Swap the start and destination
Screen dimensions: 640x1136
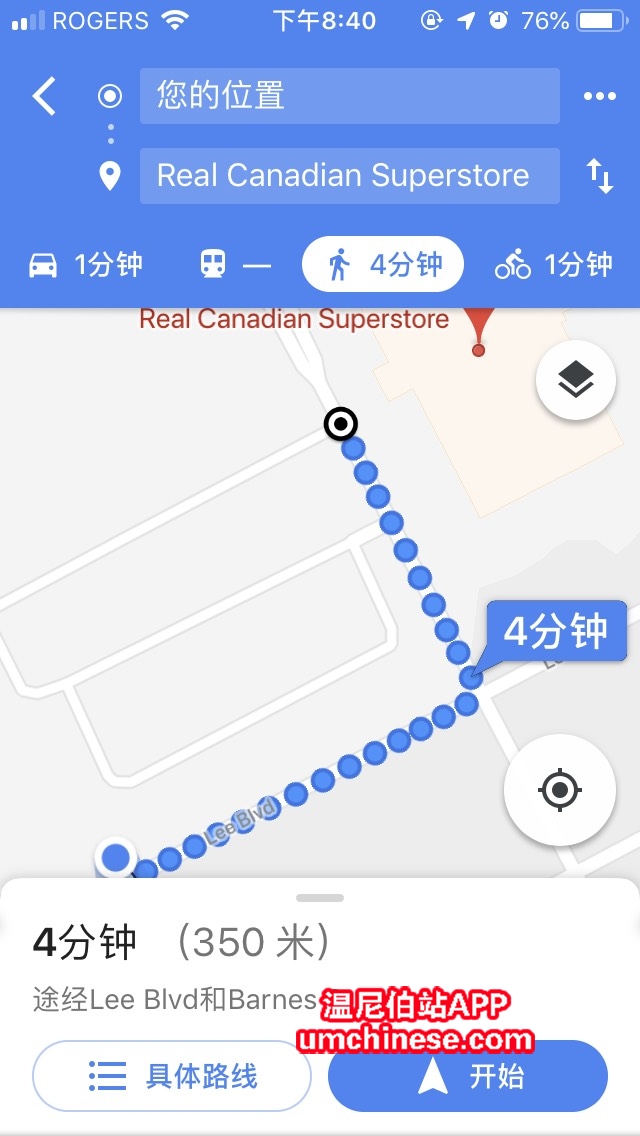click(599, 177)
